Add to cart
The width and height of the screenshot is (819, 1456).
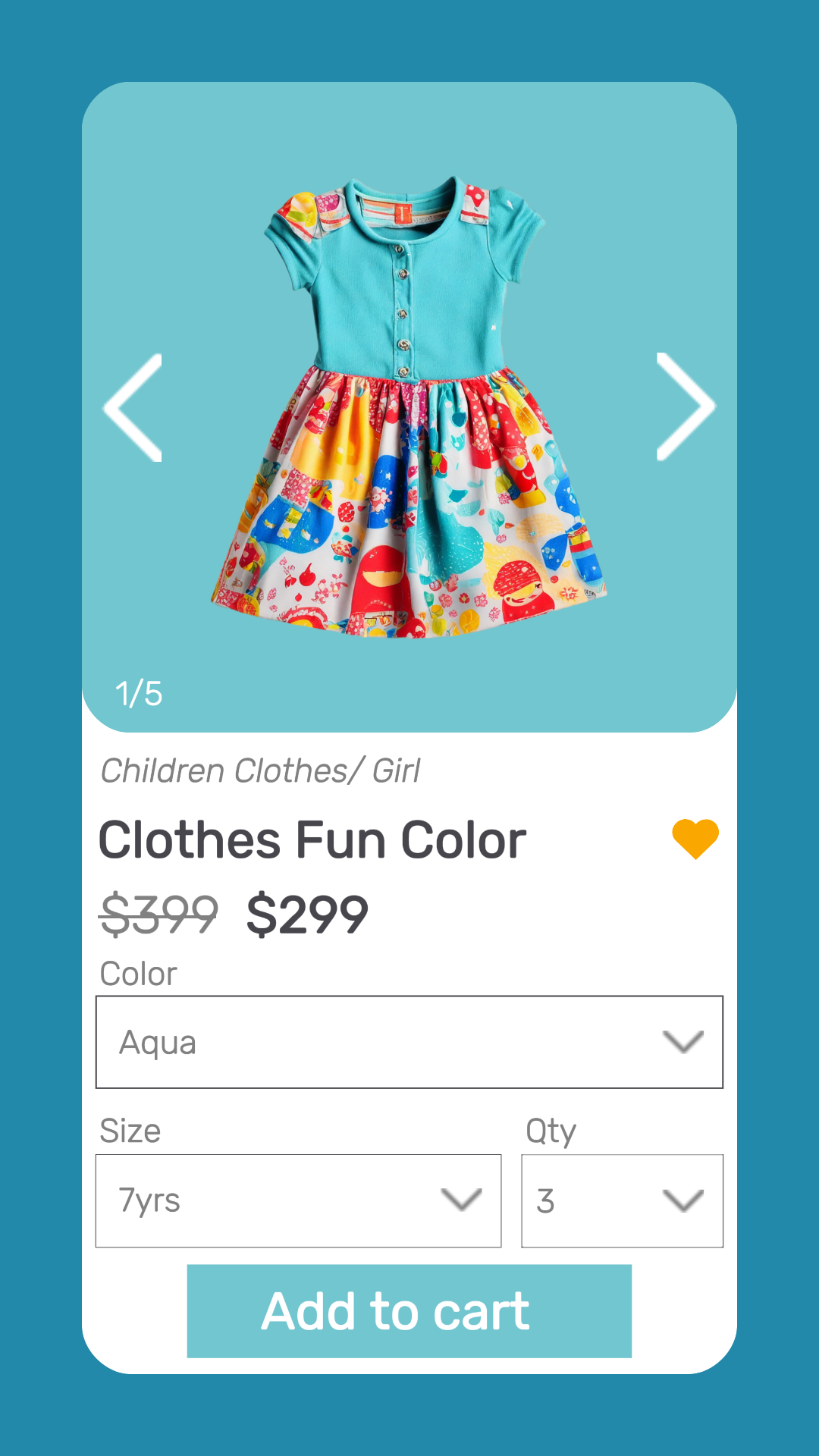click(409, 1310)
